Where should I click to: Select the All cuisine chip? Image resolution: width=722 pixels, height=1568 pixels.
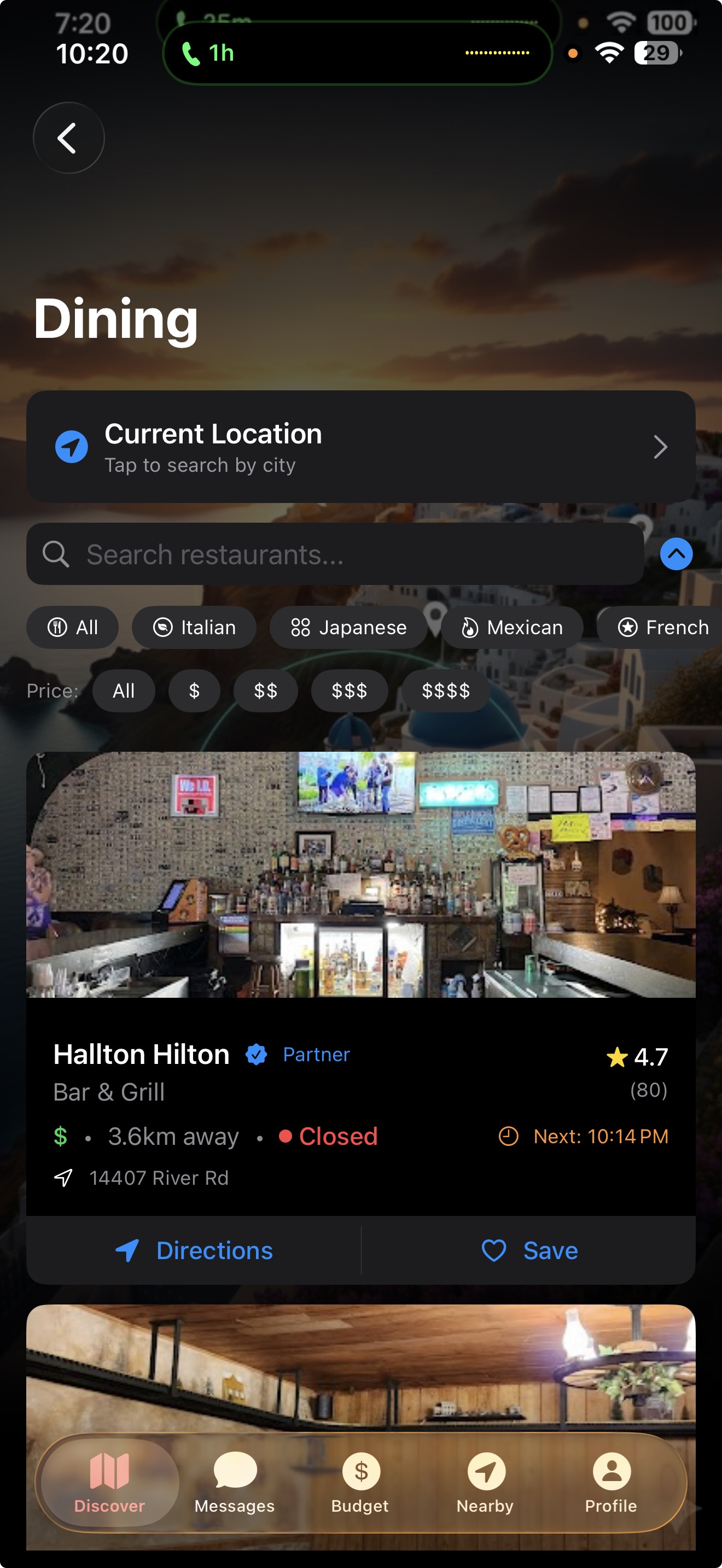(72, 628)
